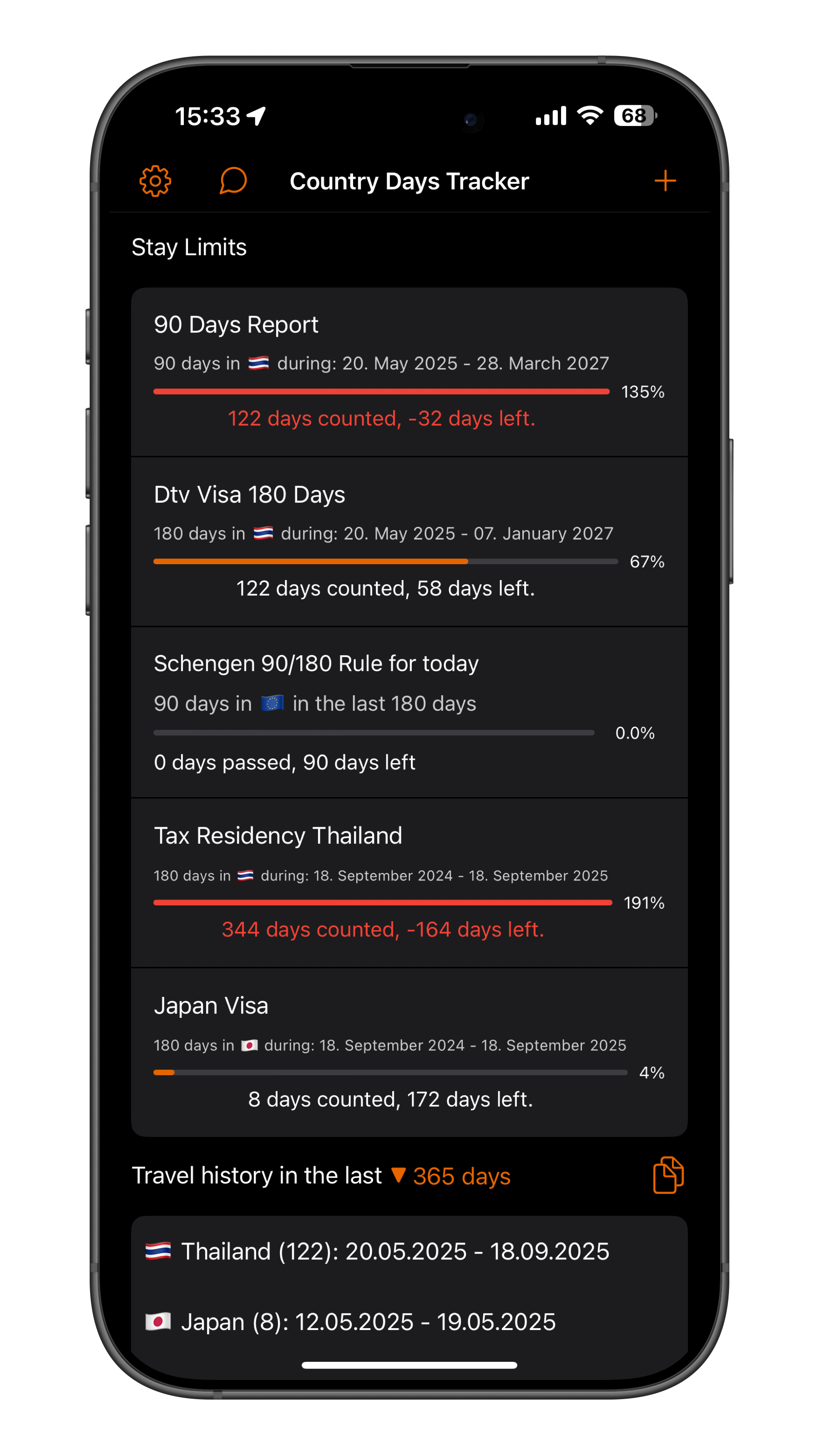Copy travel history with the documents icon
The height and width of the screenshot is (1456, 819).
click(x=668, y=1175)
